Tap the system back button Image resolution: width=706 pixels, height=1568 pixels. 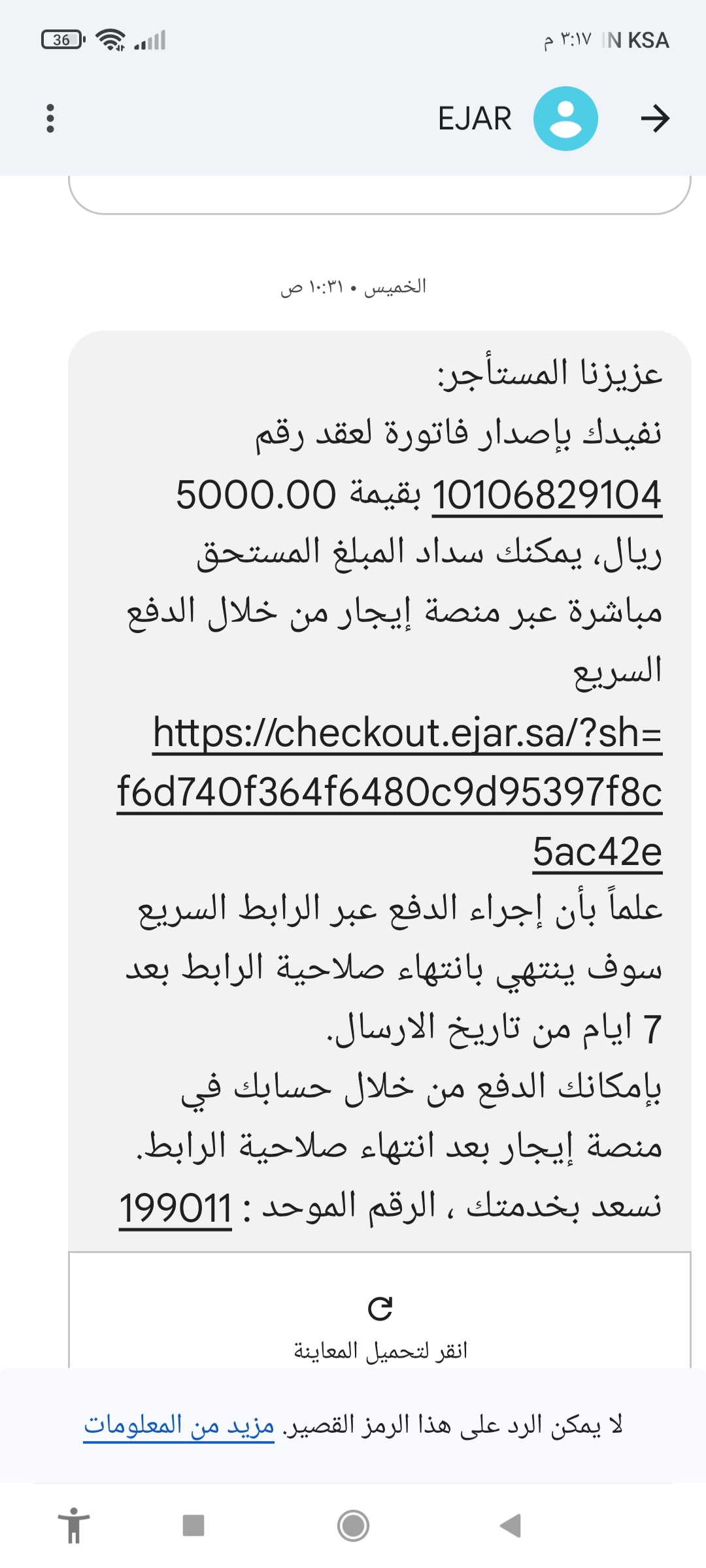511,1526
